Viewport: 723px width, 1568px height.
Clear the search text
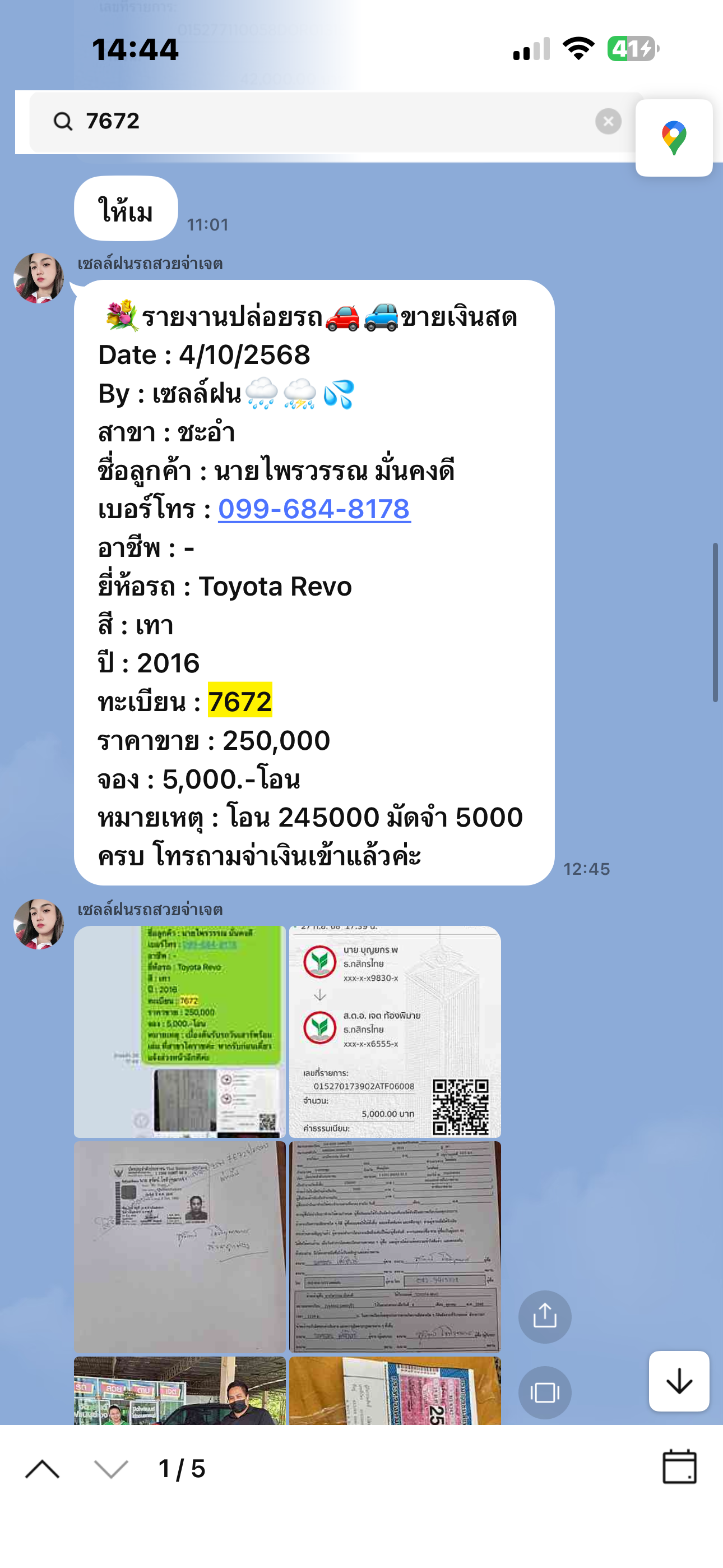point(608,121)
